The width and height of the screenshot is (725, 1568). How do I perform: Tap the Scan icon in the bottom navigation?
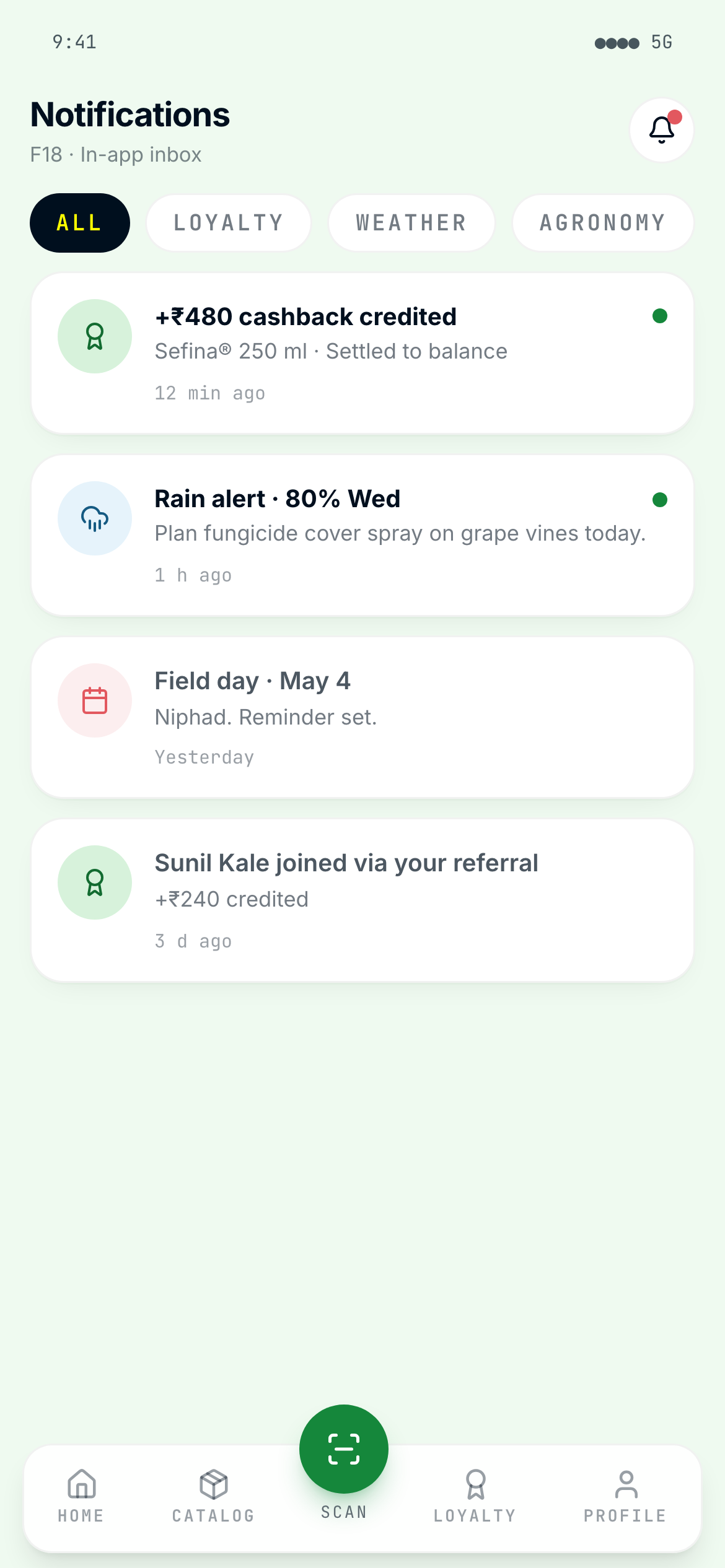point(343,1449)
